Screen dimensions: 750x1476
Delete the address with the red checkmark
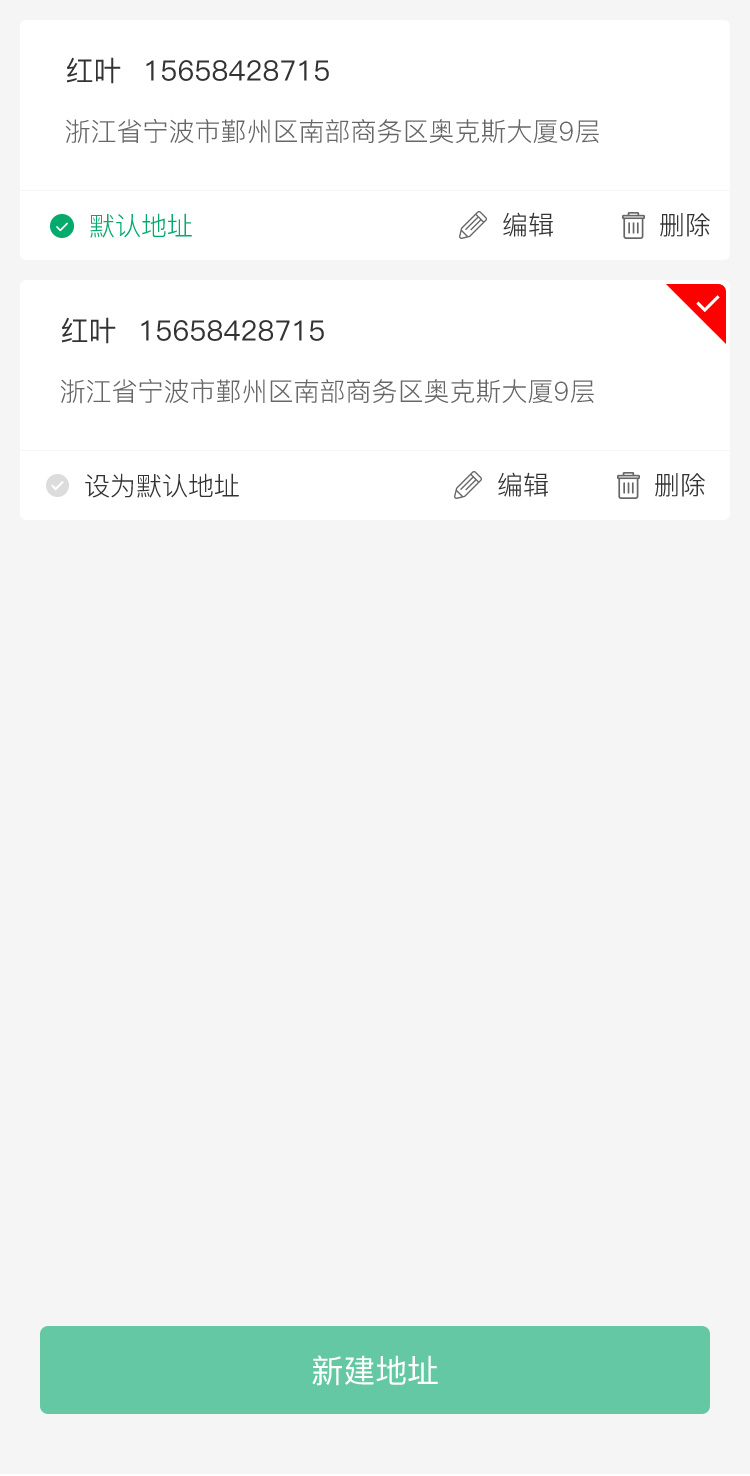tap(660, 486)
